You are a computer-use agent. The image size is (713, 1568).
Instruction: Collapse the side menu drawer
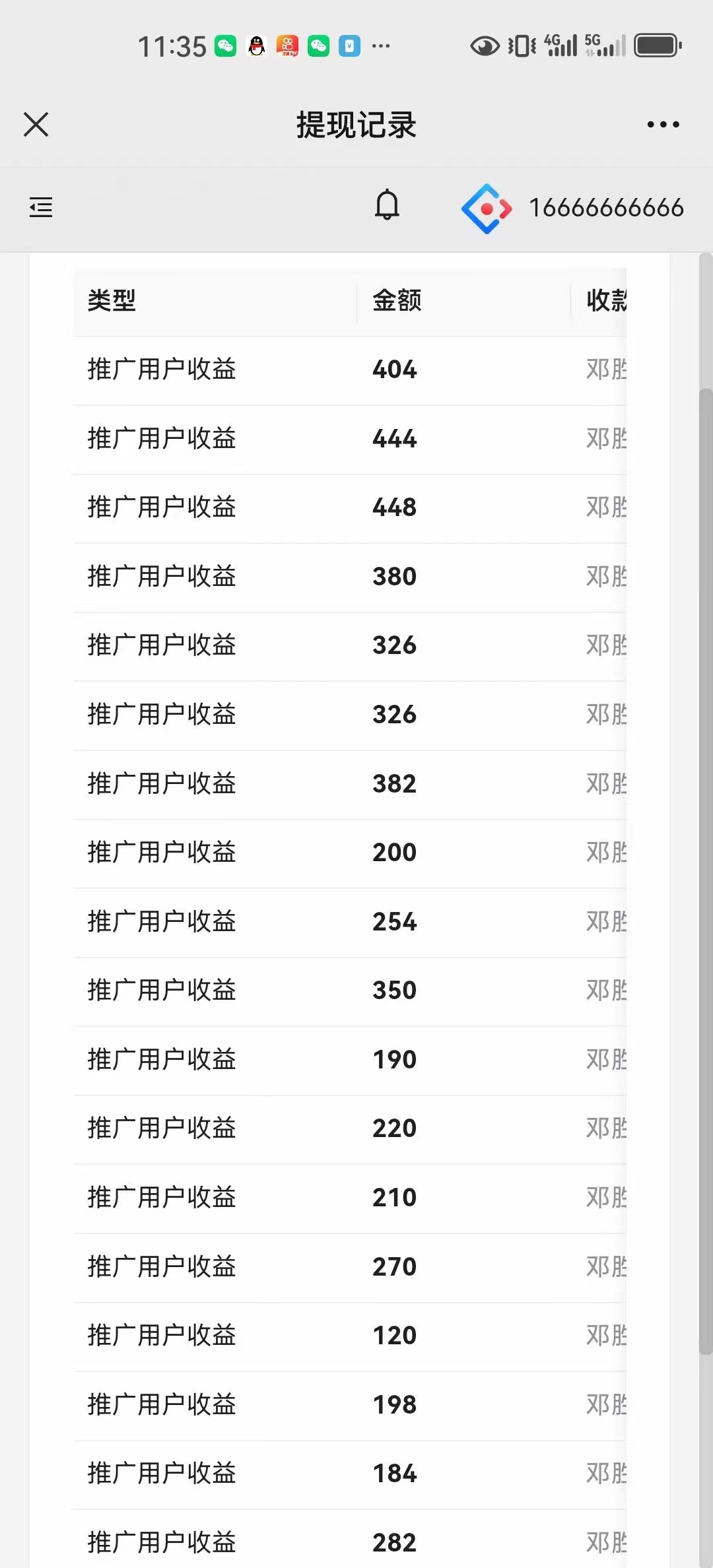point(41,207)
